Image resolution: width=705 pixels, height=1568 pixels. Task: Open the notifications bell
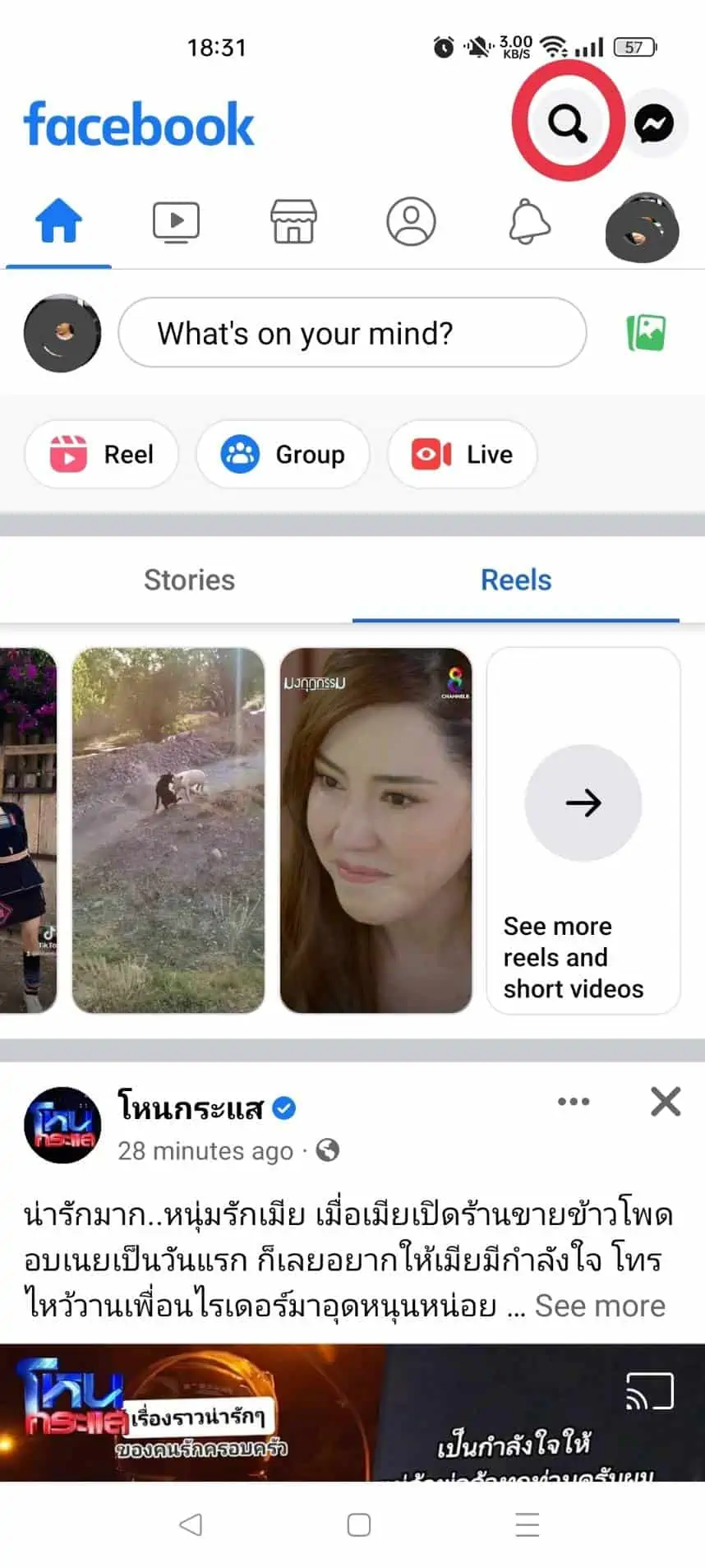click(x=529, y=222)
